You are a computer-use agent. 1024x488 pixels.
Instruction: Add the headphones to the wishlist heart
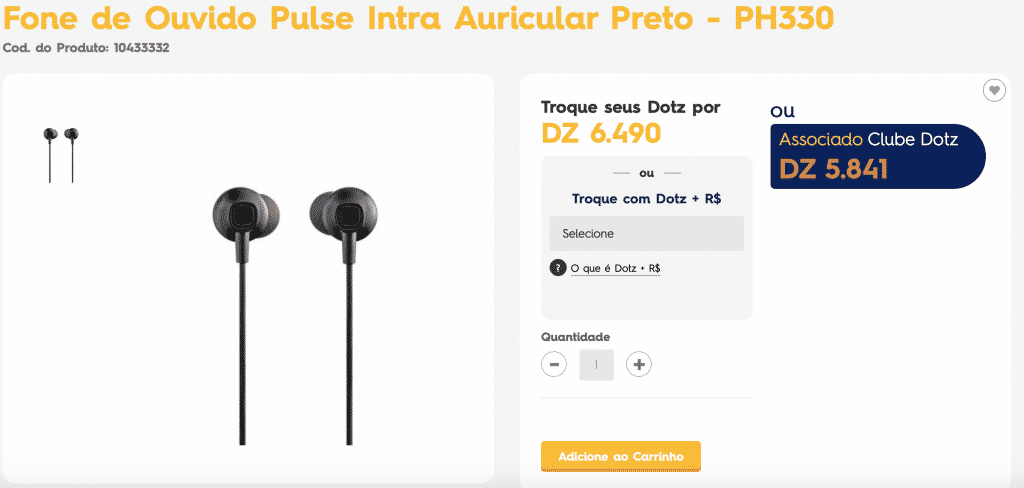[x=994, y=91]
